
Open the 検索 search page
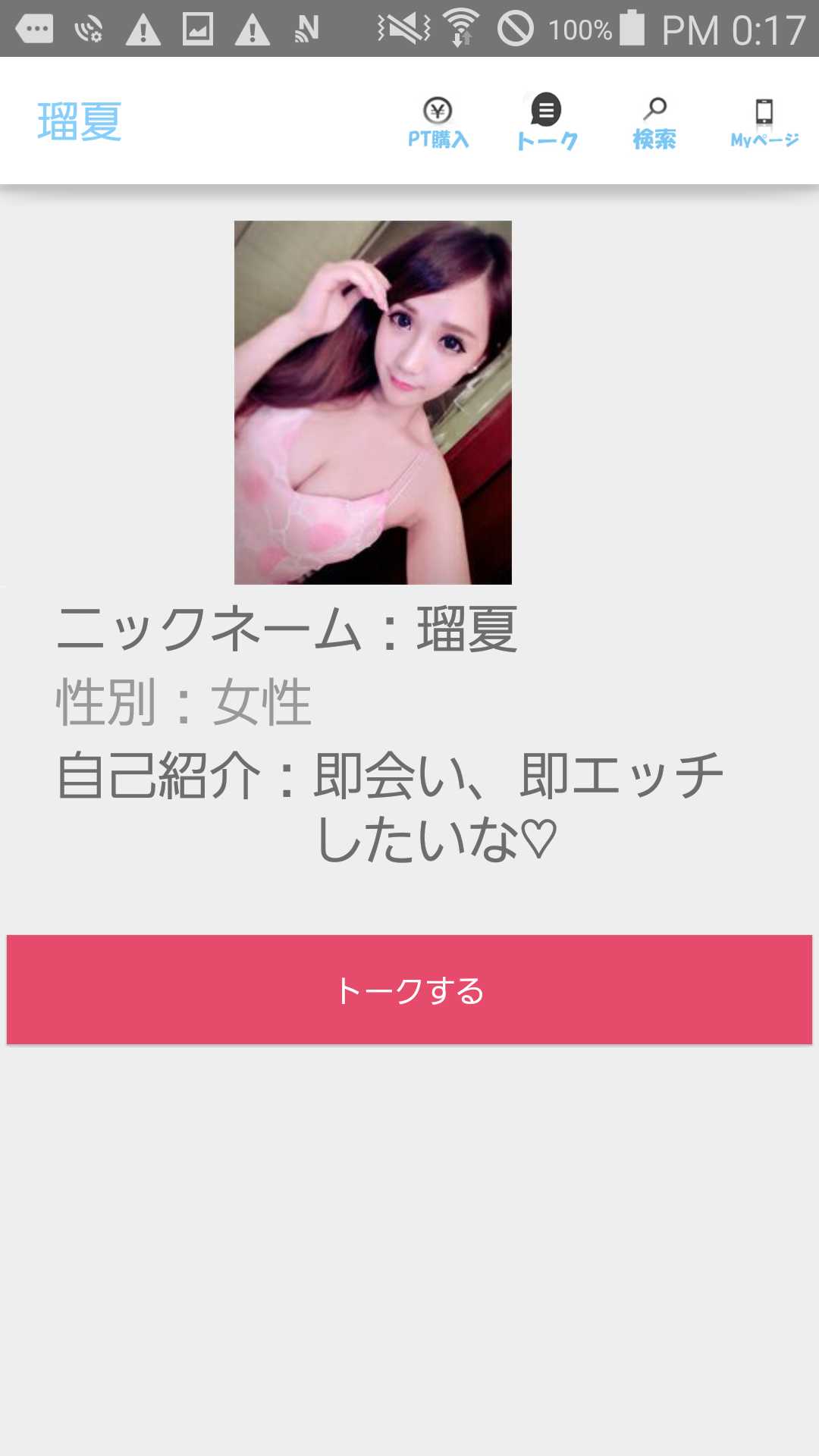click(x=654, y=123)
